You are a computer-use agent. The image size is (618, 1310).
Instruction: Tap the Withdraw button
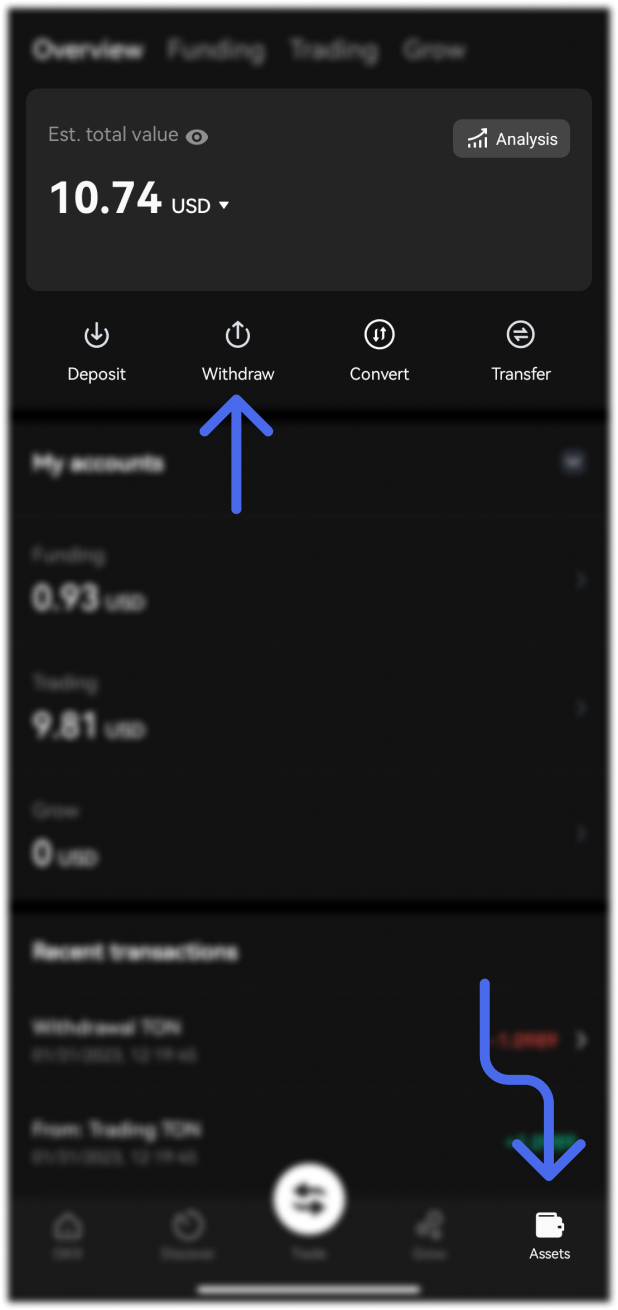click(238, 352)
